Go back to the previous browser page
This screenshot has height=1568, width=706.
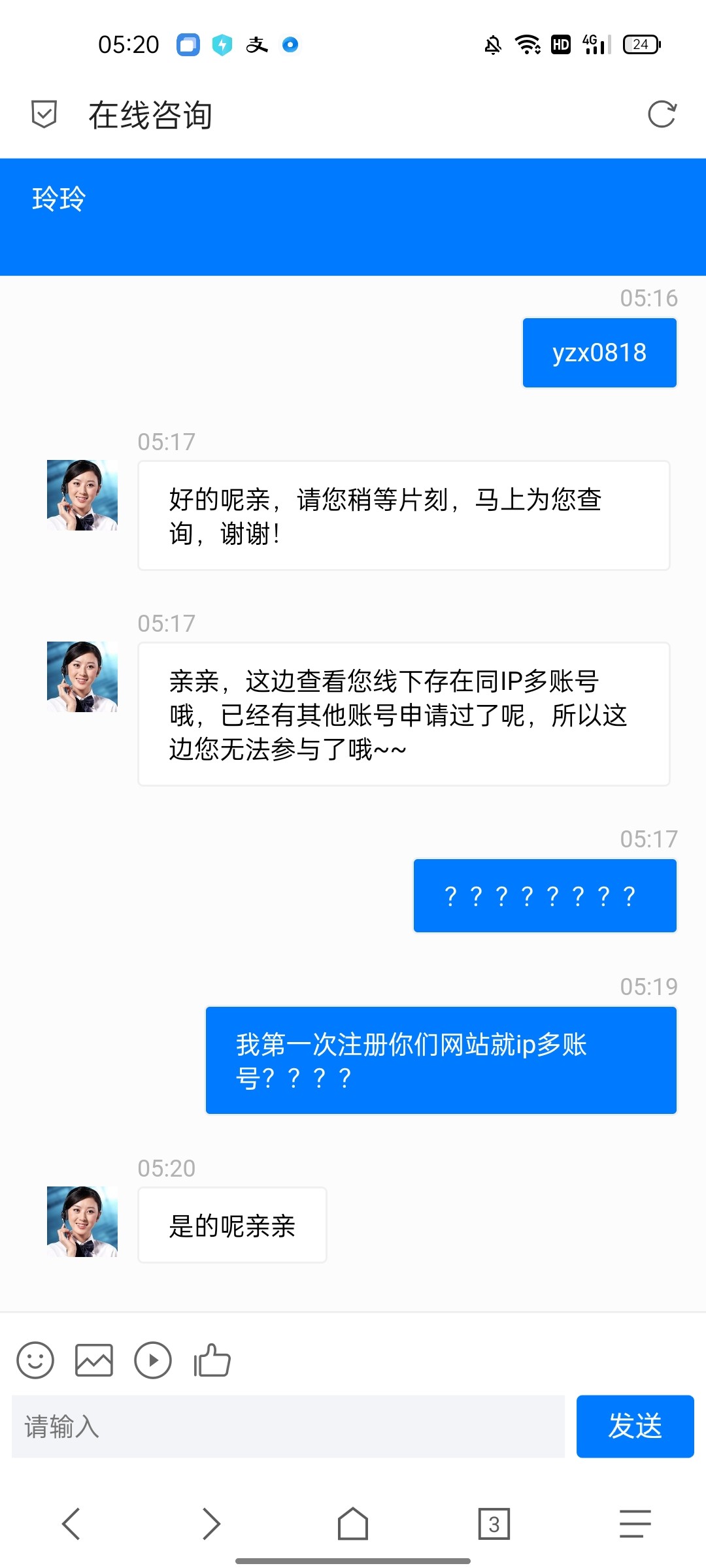[x=71, y=1524]
